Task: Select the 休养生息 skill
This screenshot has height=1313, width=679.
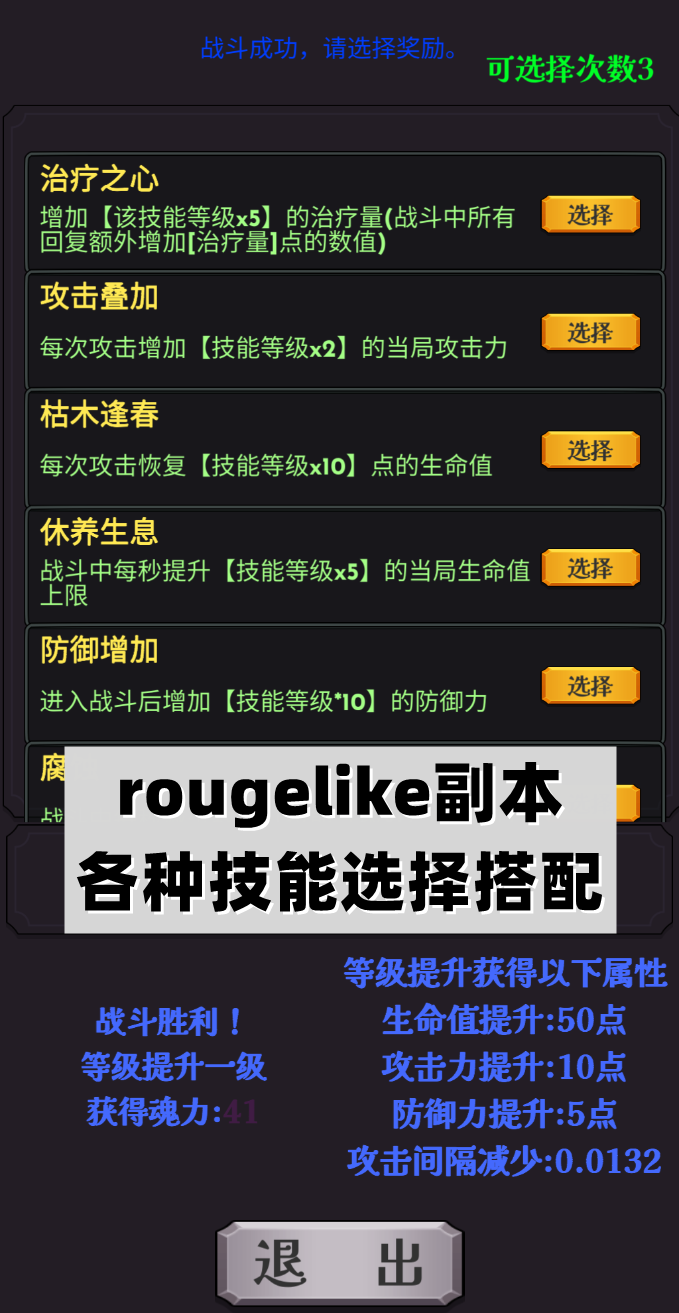Action: point(590,568)
